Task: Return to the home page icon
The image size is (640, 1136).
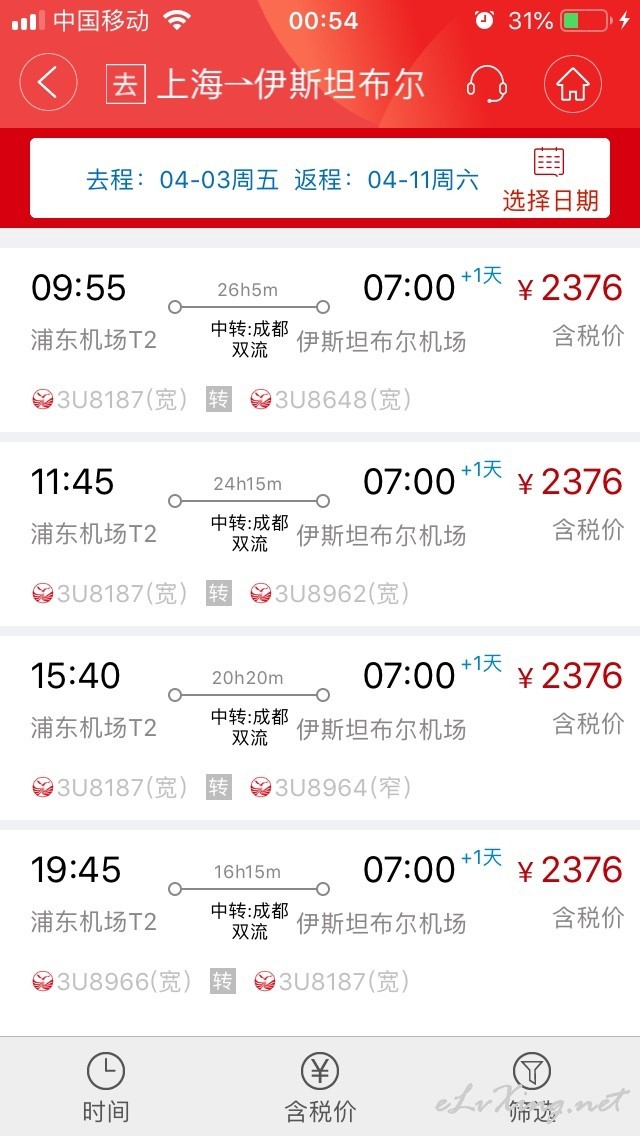Action: pyautogui.click(x=573, y=84)
